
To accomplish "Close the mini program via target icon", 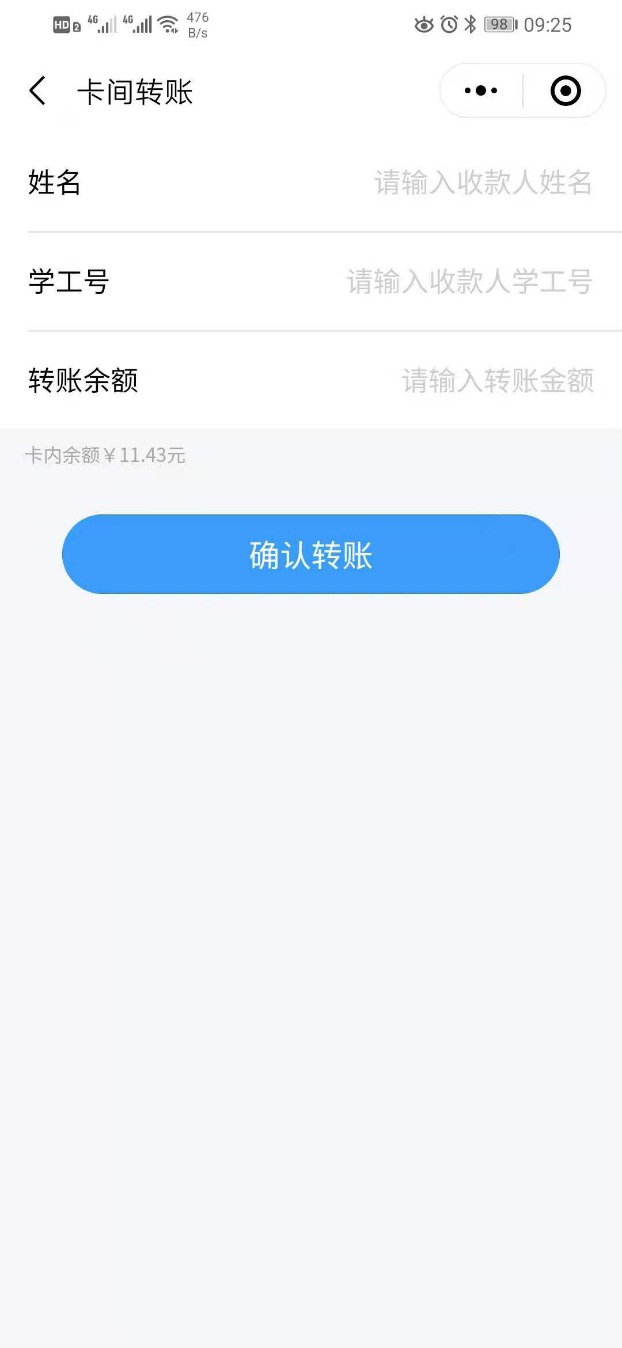I will (x=565, y=91).
